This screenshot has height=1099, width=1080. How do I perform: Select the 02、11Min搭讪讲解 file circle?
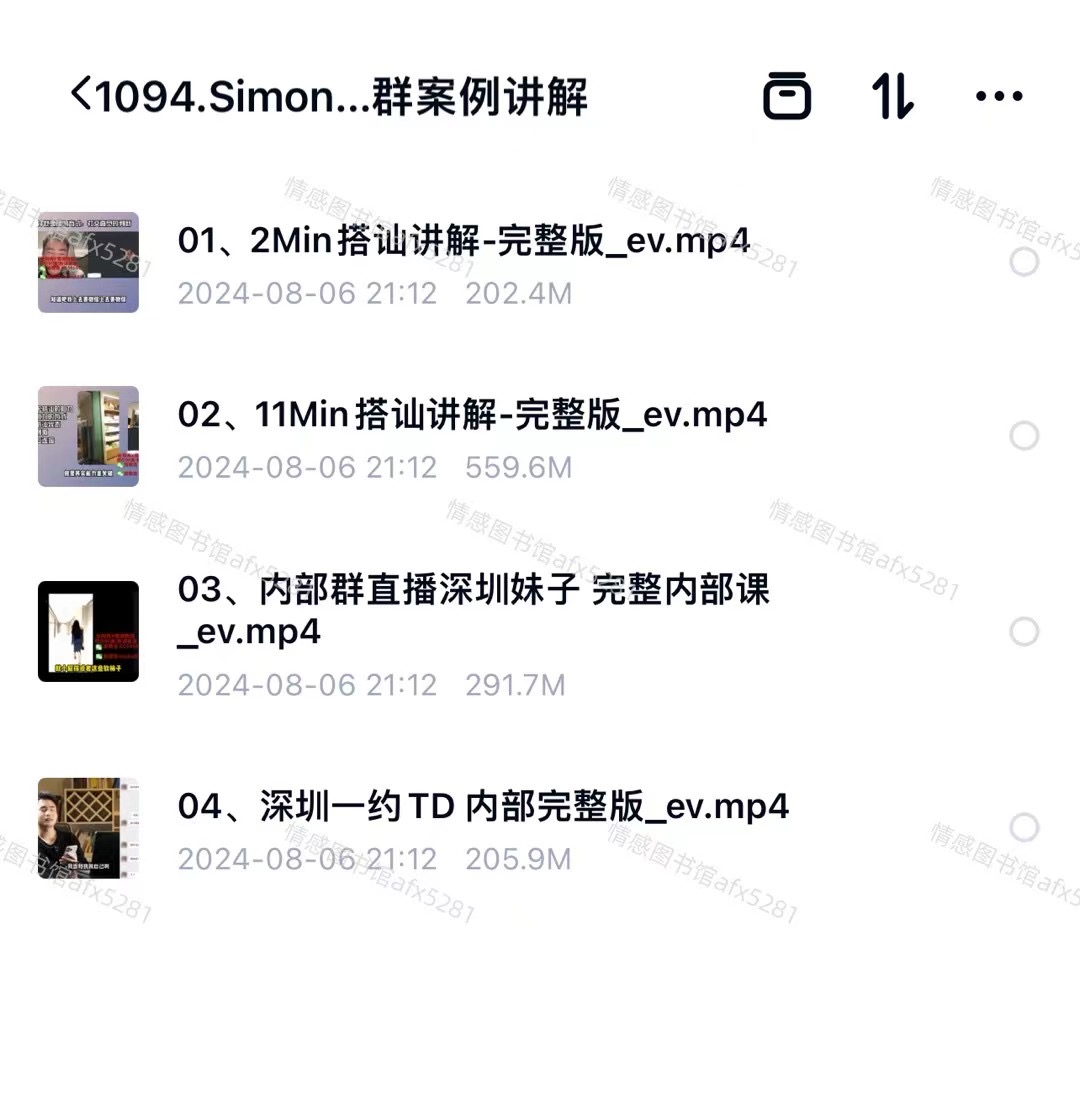tap(1024, 436)
